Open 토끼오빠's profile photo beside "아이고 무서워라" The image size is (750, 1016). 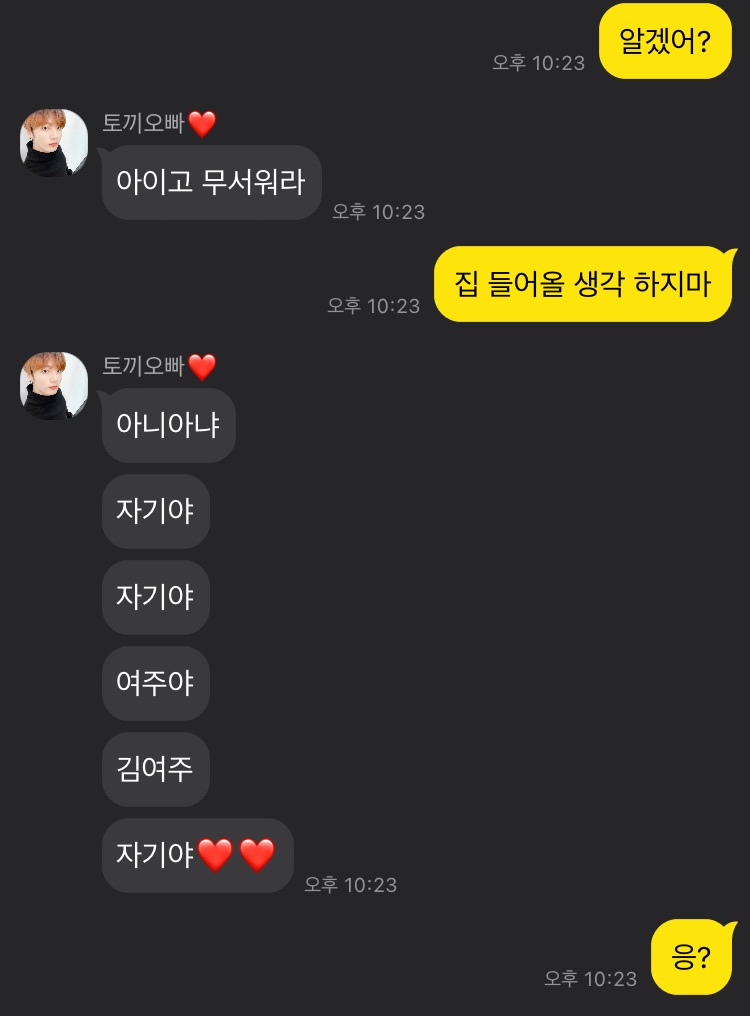pos(54,143)
